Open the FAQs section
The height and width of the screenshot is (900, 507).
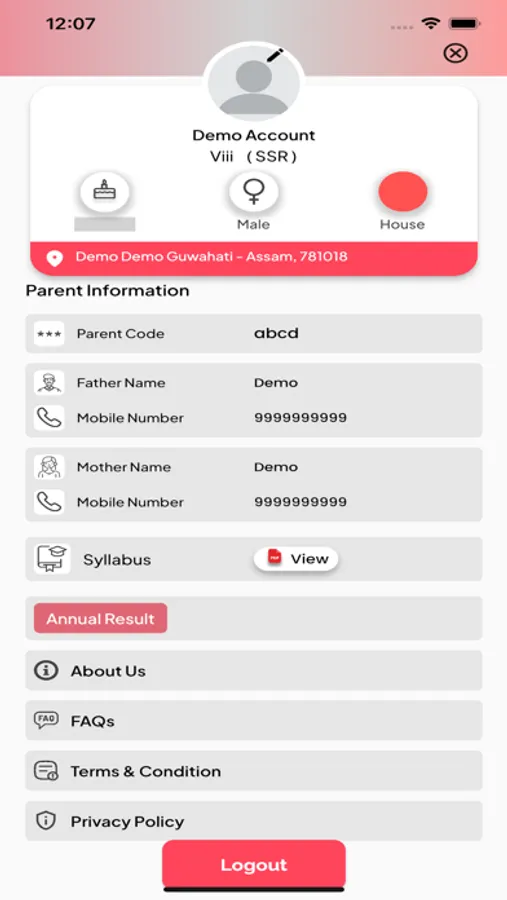pyautogui.click(x=254, y=720)
